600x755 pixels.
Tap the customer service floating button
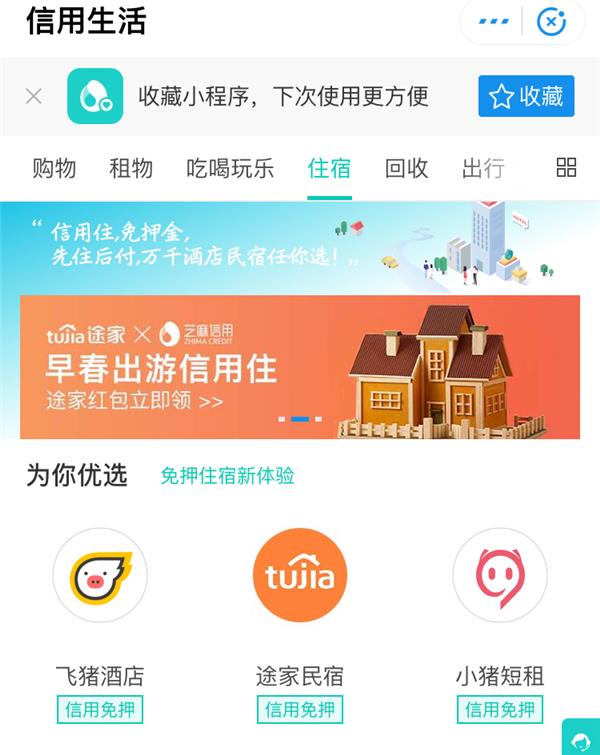click(x=581, y=738)
